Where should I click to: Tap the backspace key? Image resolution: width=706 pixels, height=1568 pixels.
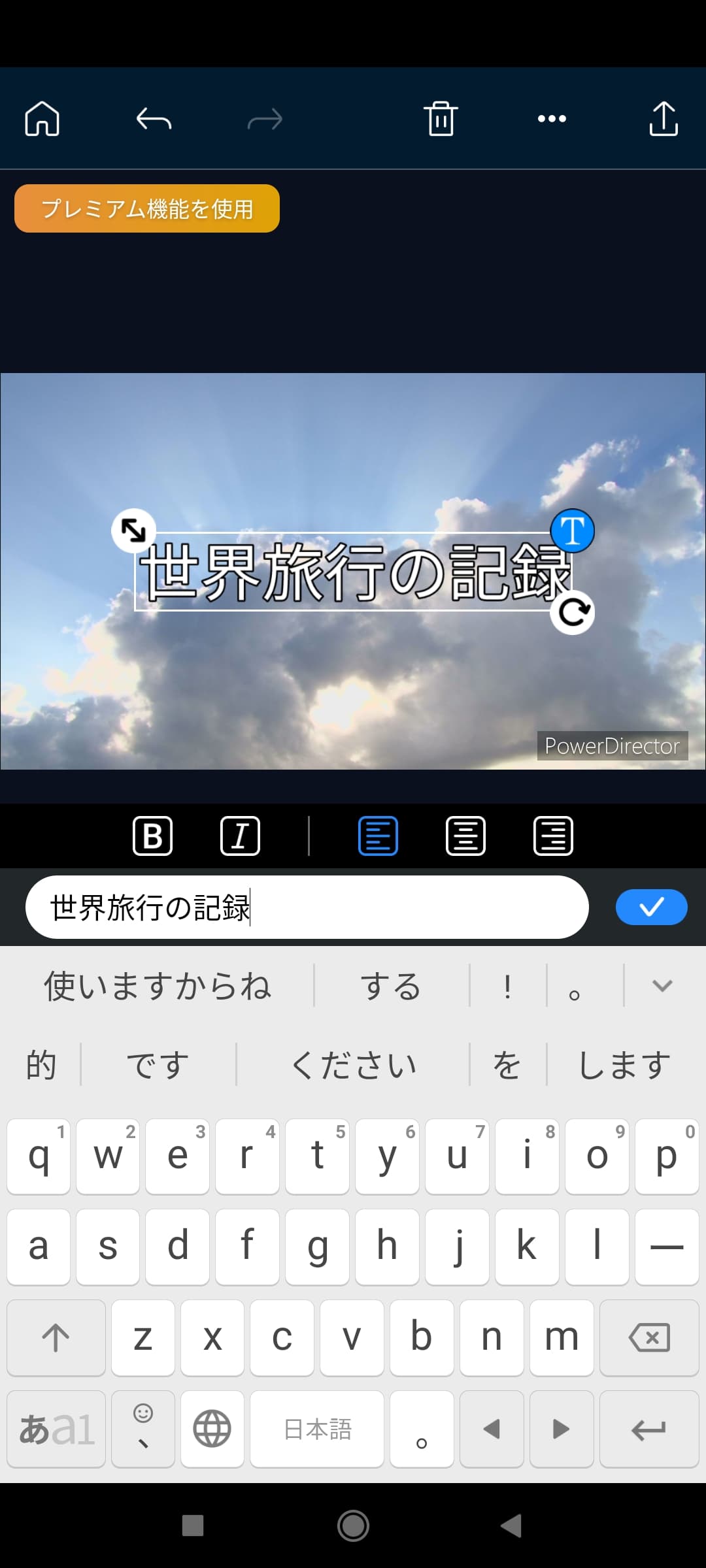tap(649, 1337)
